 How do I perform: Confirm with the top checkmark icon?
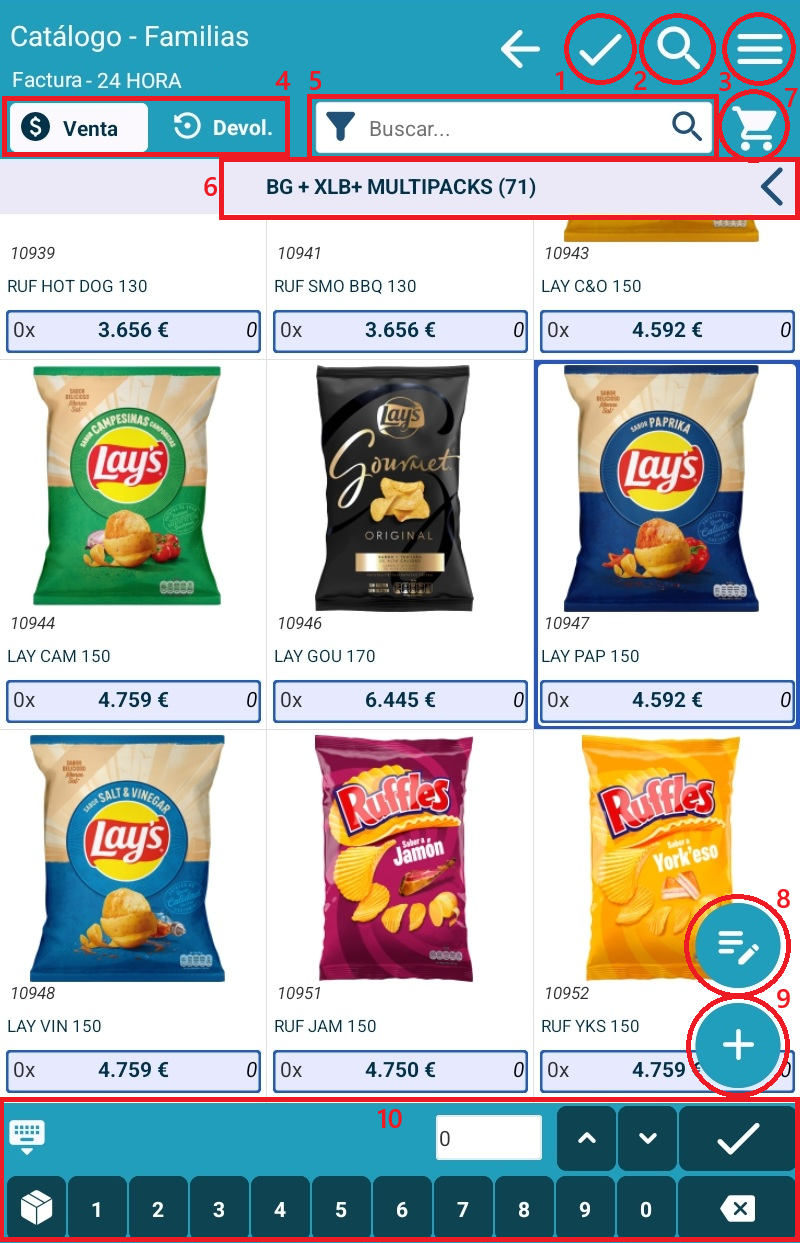[600, 49]
